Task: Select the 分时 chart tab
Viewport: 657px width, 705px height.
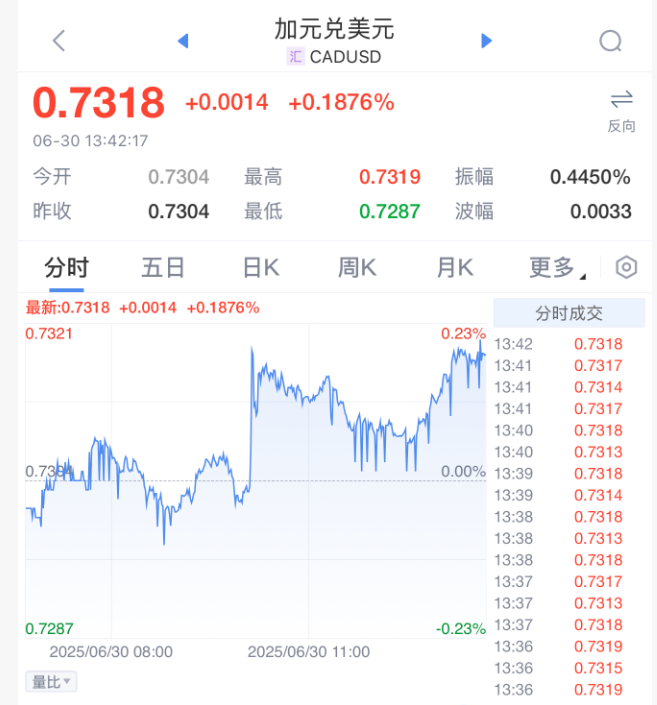Action: (x=66, y=267)
